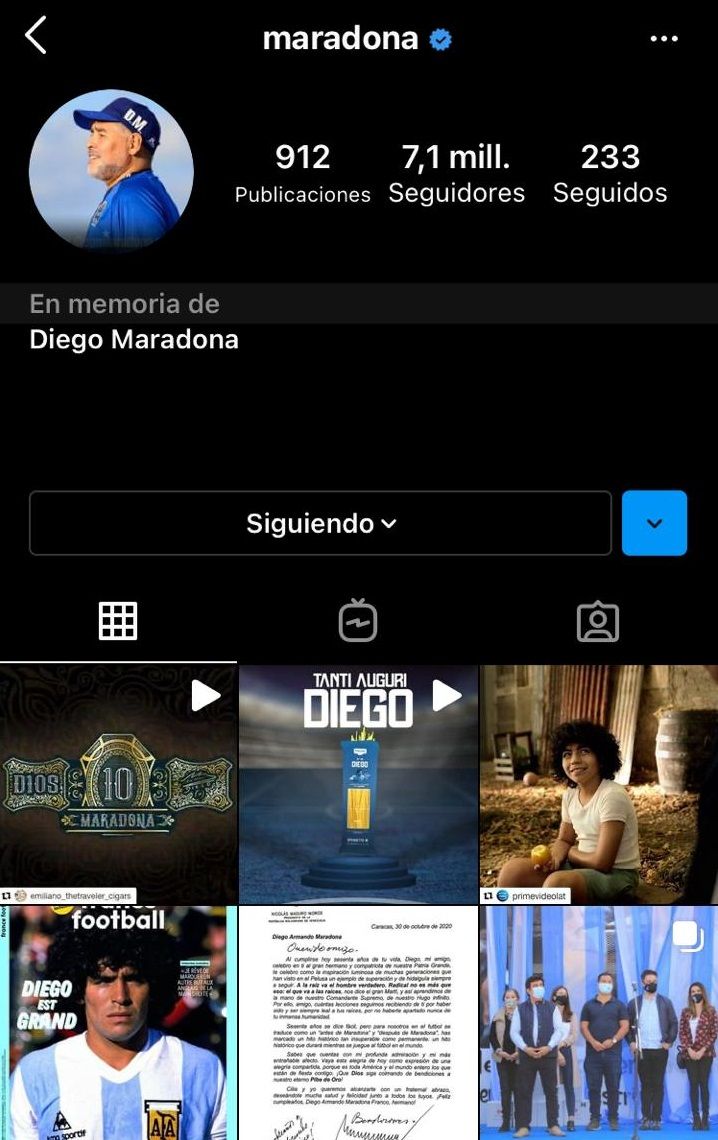The image size is (718, 1140).
Task: Switch to the tagged photos tab
Action: (x=598, y=622)
